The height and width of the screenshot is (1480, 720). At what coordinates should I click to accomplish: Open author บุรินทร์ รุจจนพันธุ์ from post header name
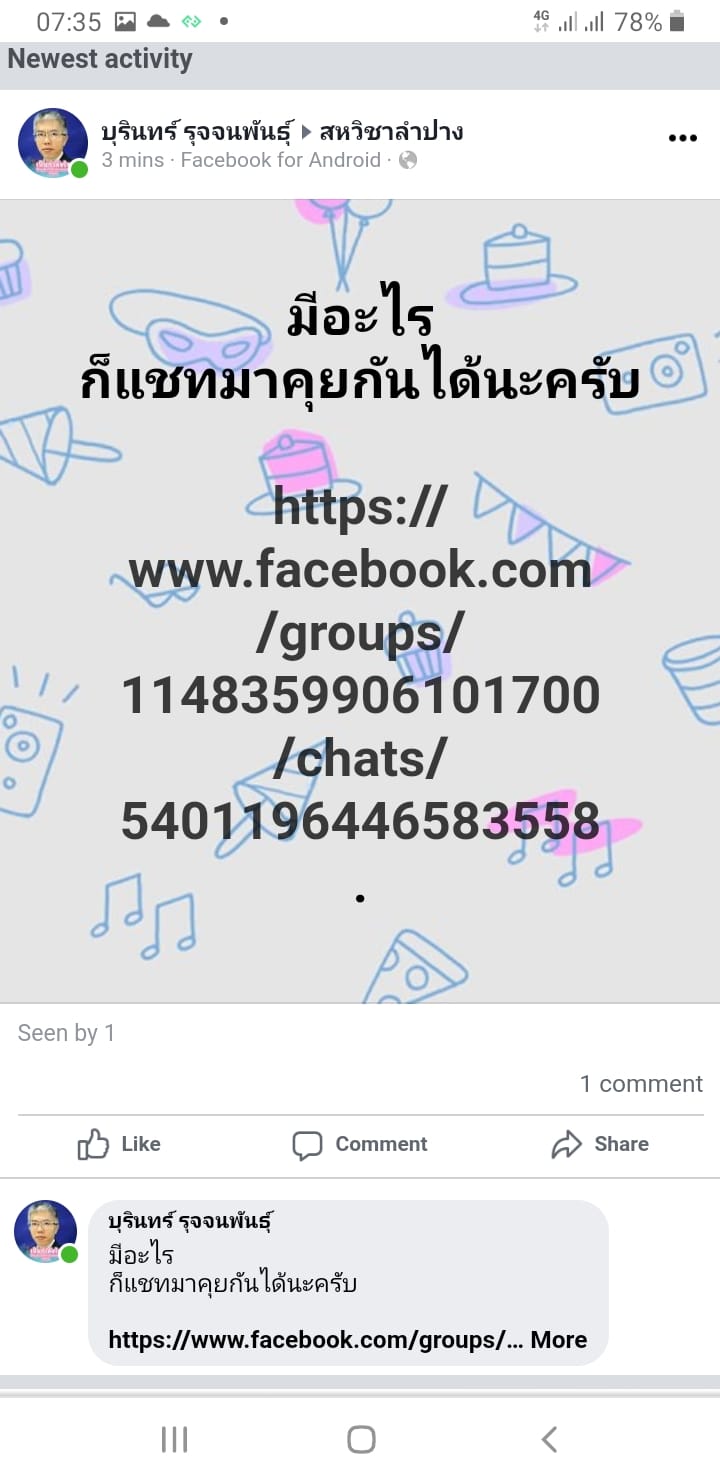197,131
